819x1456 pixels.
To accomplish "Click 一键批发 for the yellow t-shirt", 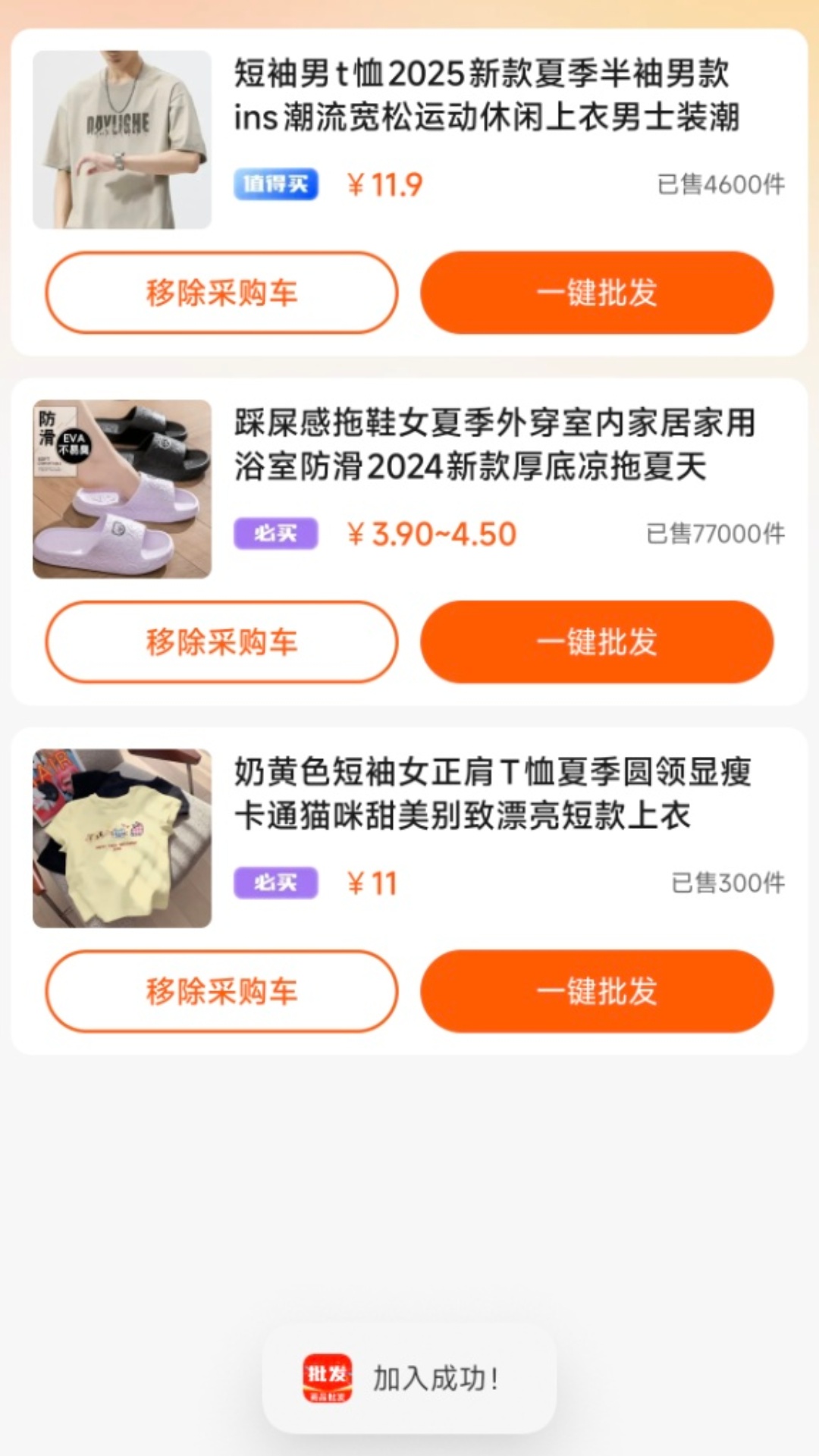I will (x=598, y=991).
